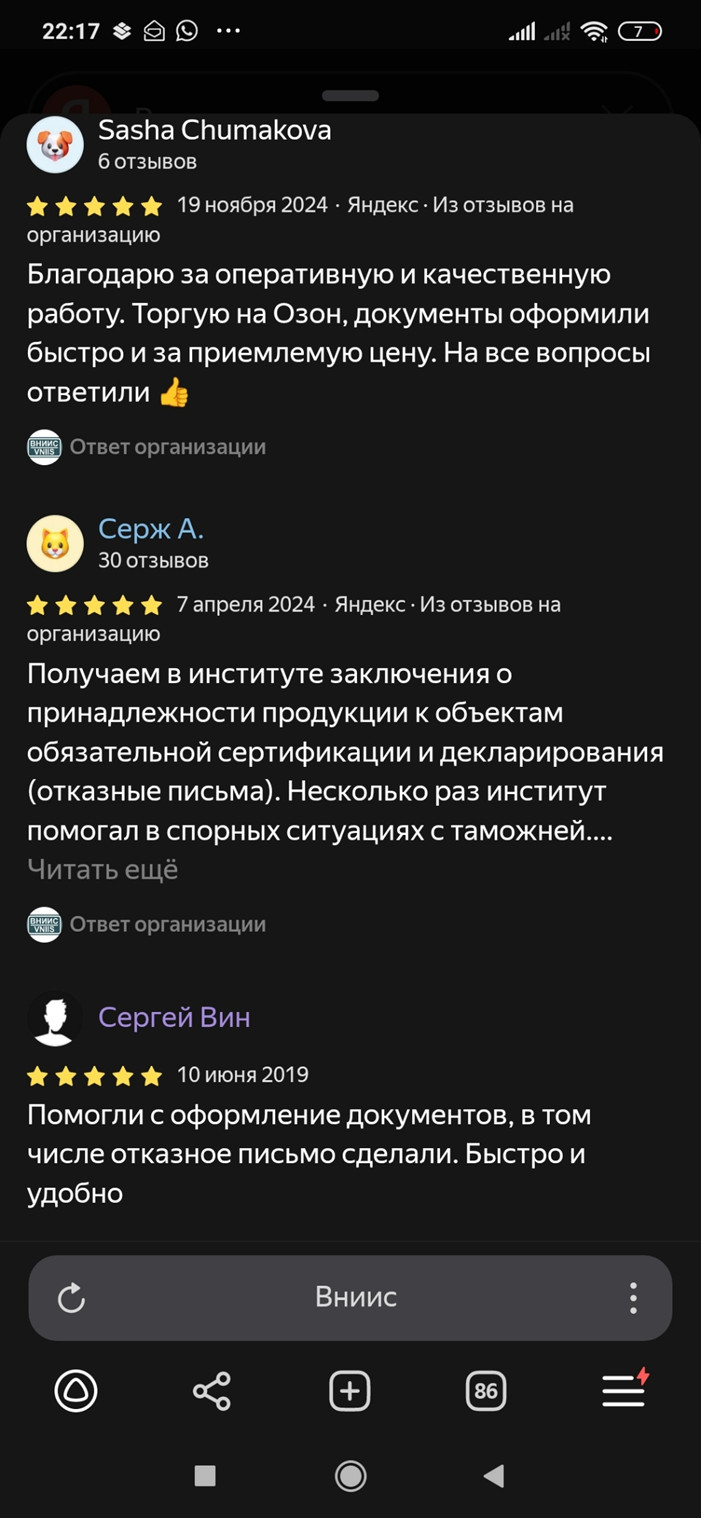
Task: Go to the home screen
Action: [x=350, y=1475]
